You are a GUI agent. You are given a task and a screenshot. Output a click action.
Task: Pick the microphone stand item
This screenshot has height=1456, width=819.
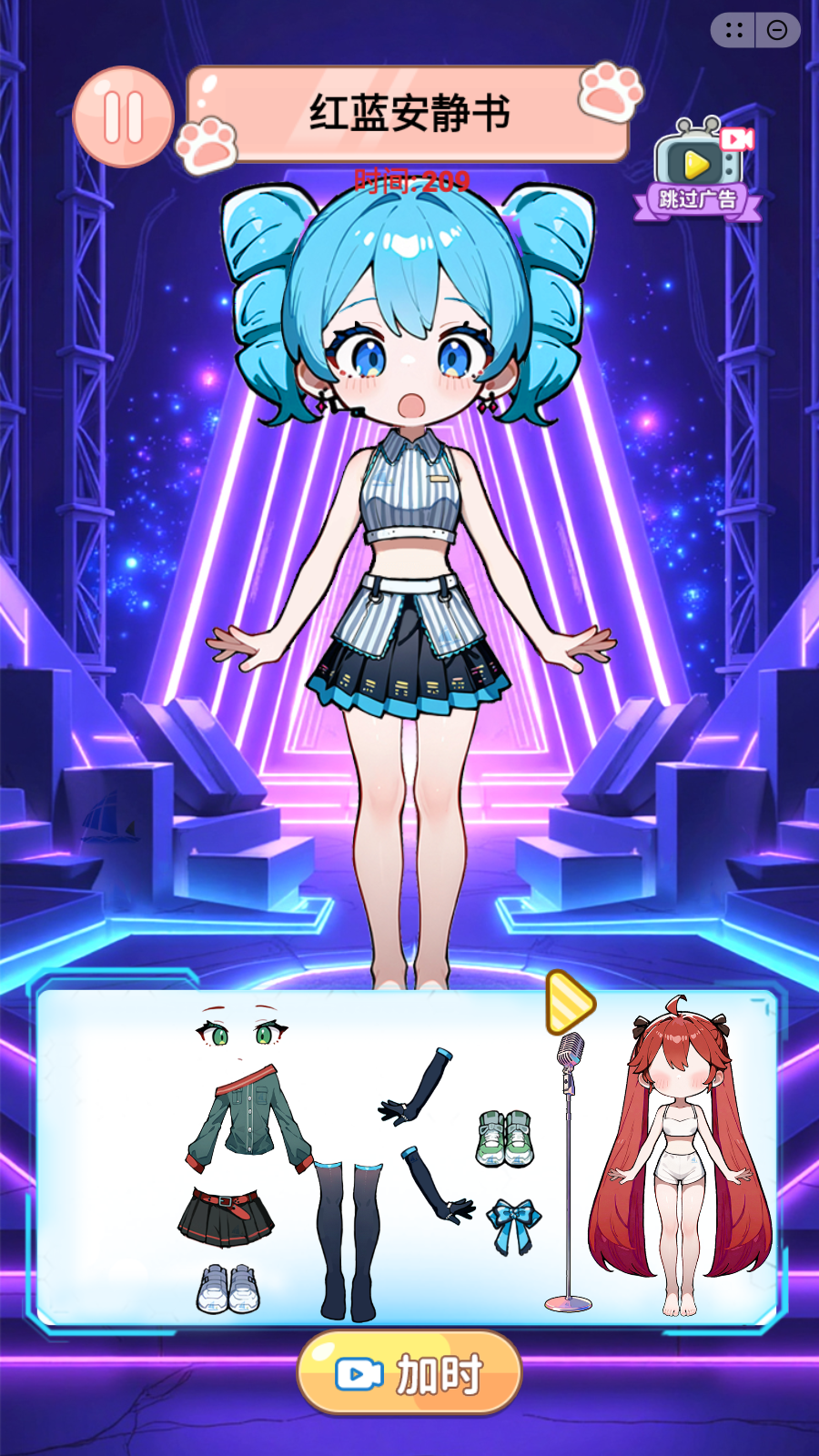click(x=570, y=1174)
